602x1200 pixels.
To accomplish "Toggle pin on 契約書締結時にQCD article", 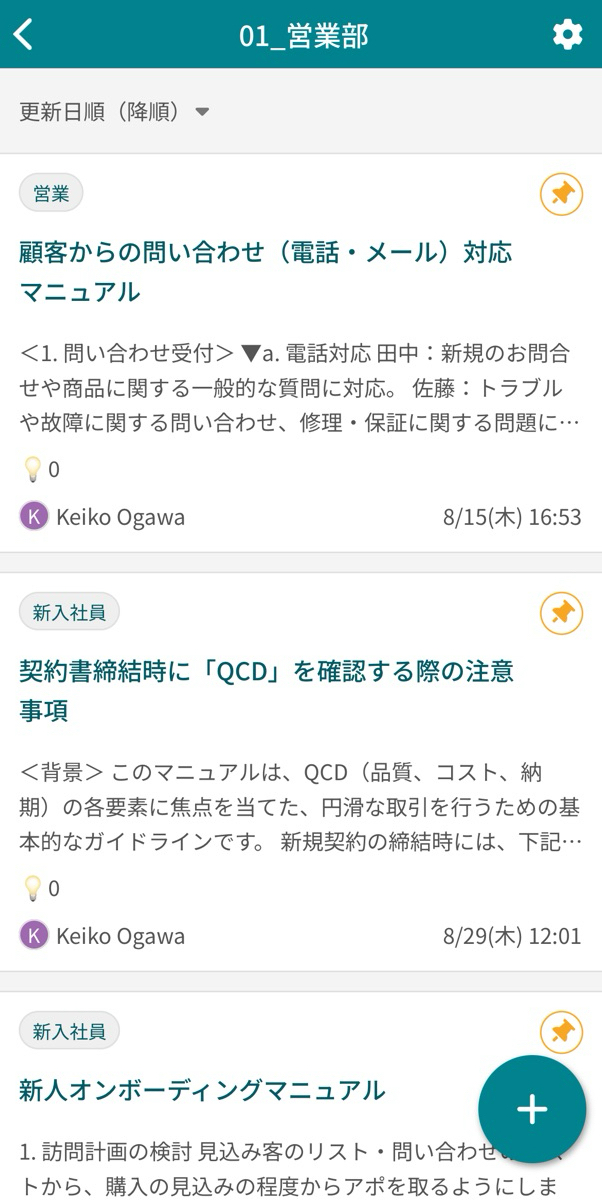I will [561, 613].
